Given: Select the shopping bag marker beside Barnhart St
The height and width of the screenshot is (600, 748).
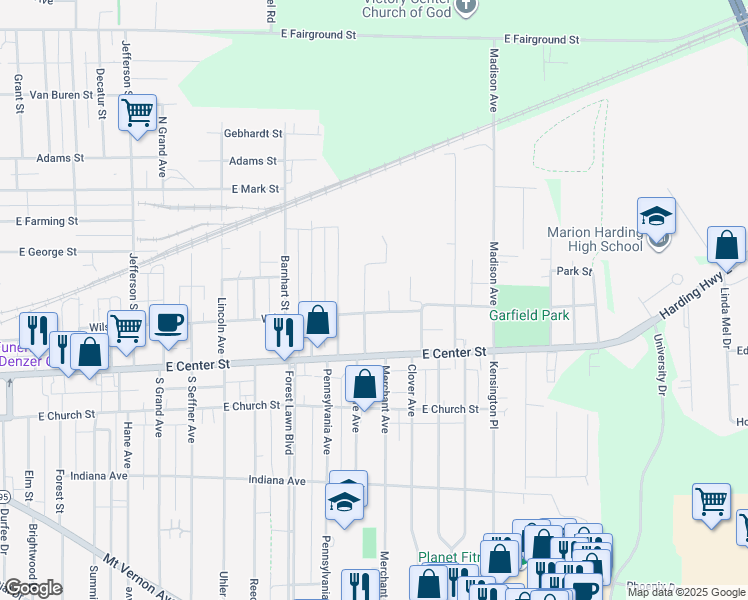Looking at the screenshot, I should coord(318,321).
